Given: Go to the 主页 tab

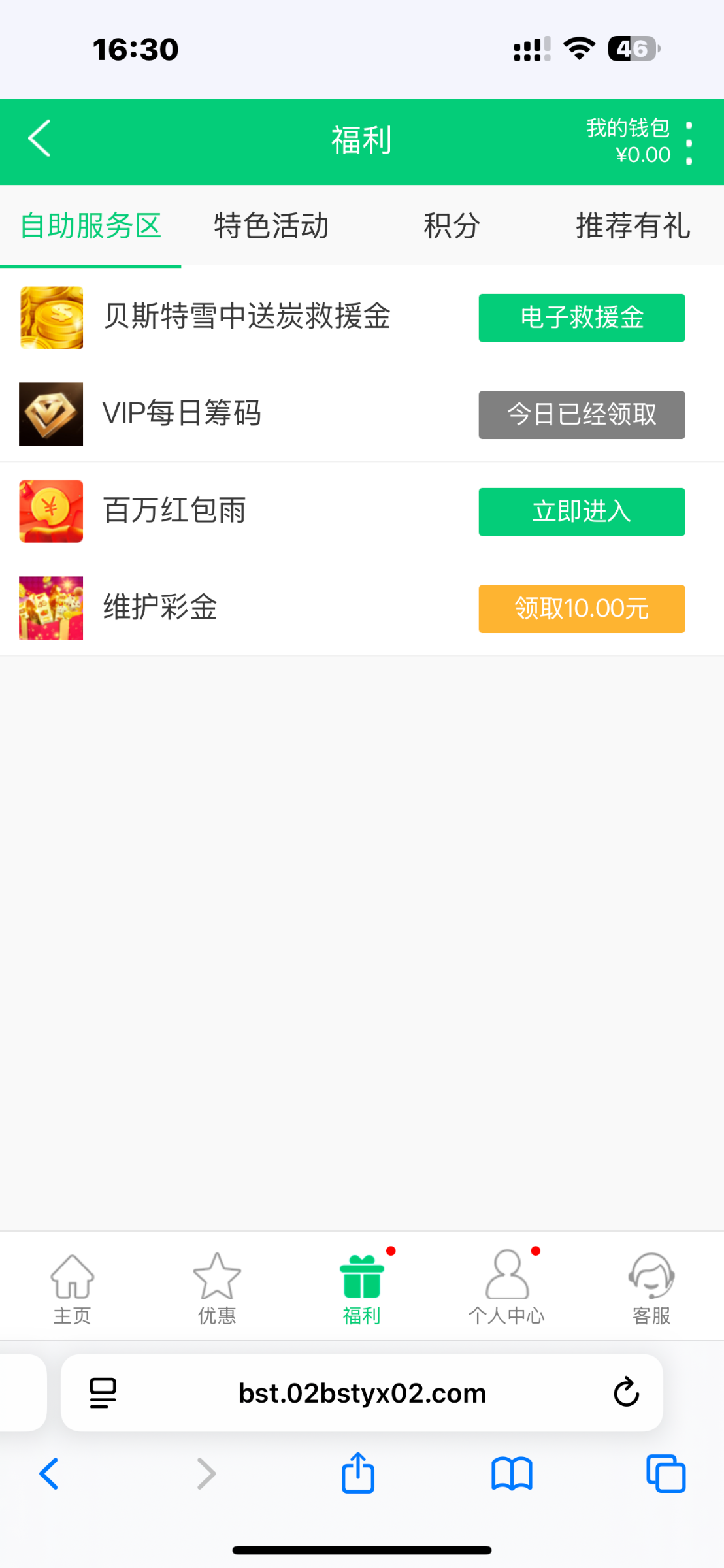Looking at the screenshot, I should (72, 1288).
